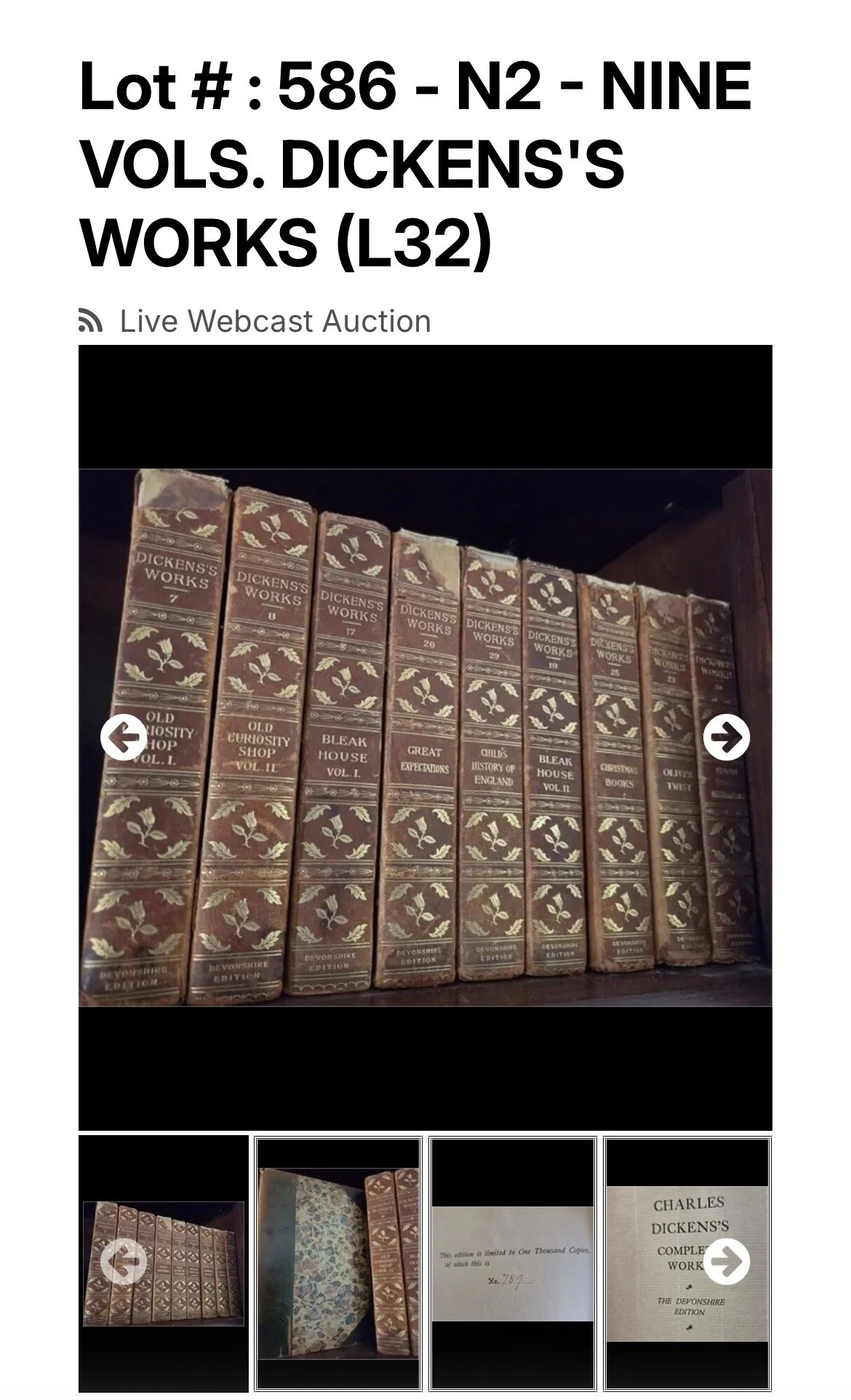Image resolution: width=851 pixels, height=1400 pixels.
Task: Show the previous photo in the main viewer
Action: coord(124,738)
